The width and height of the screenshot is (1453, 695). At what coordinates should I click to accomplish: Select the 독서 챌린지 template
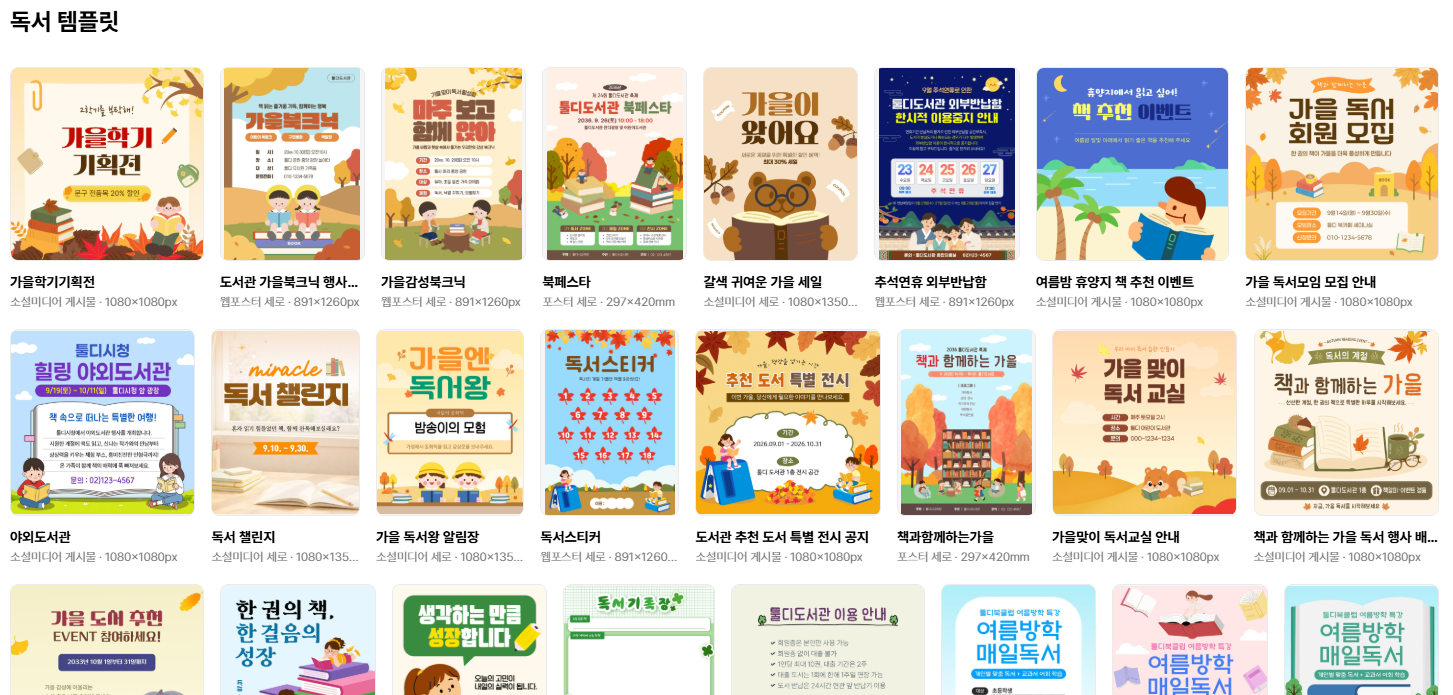pos(285,423)
